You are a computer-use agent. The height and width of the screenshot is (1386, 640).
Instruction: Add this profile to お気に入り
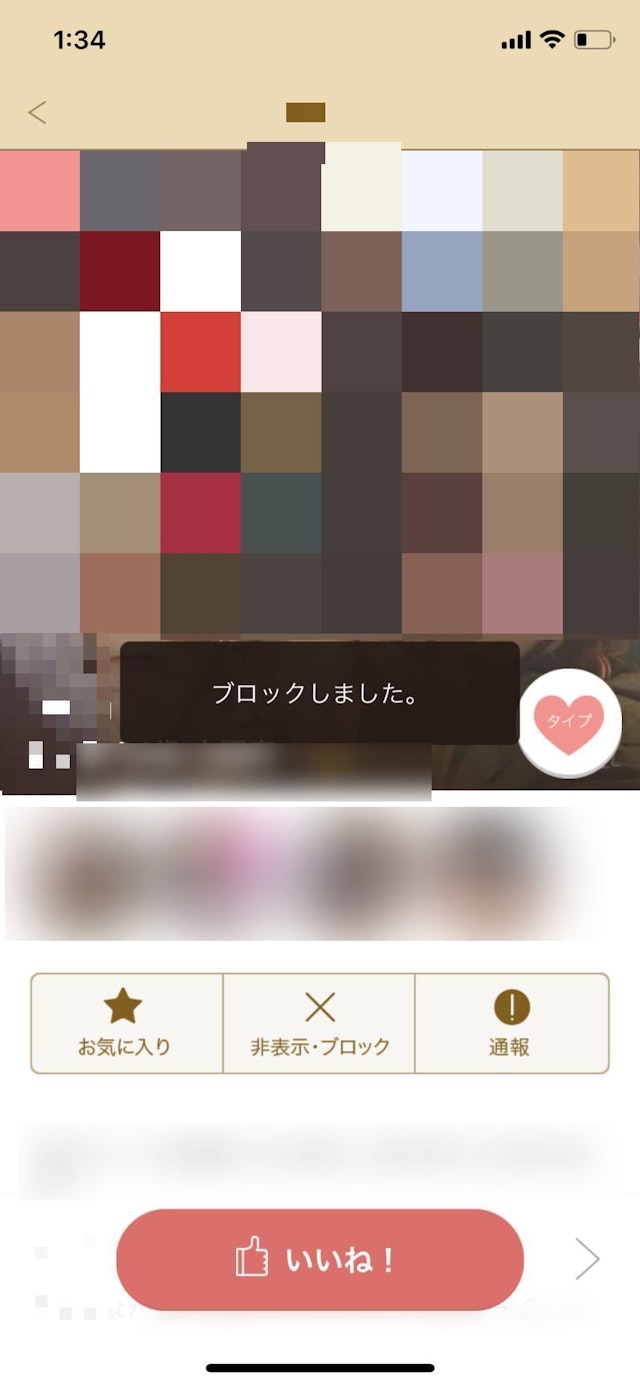pyautogui.click(x=126, y=1023)
